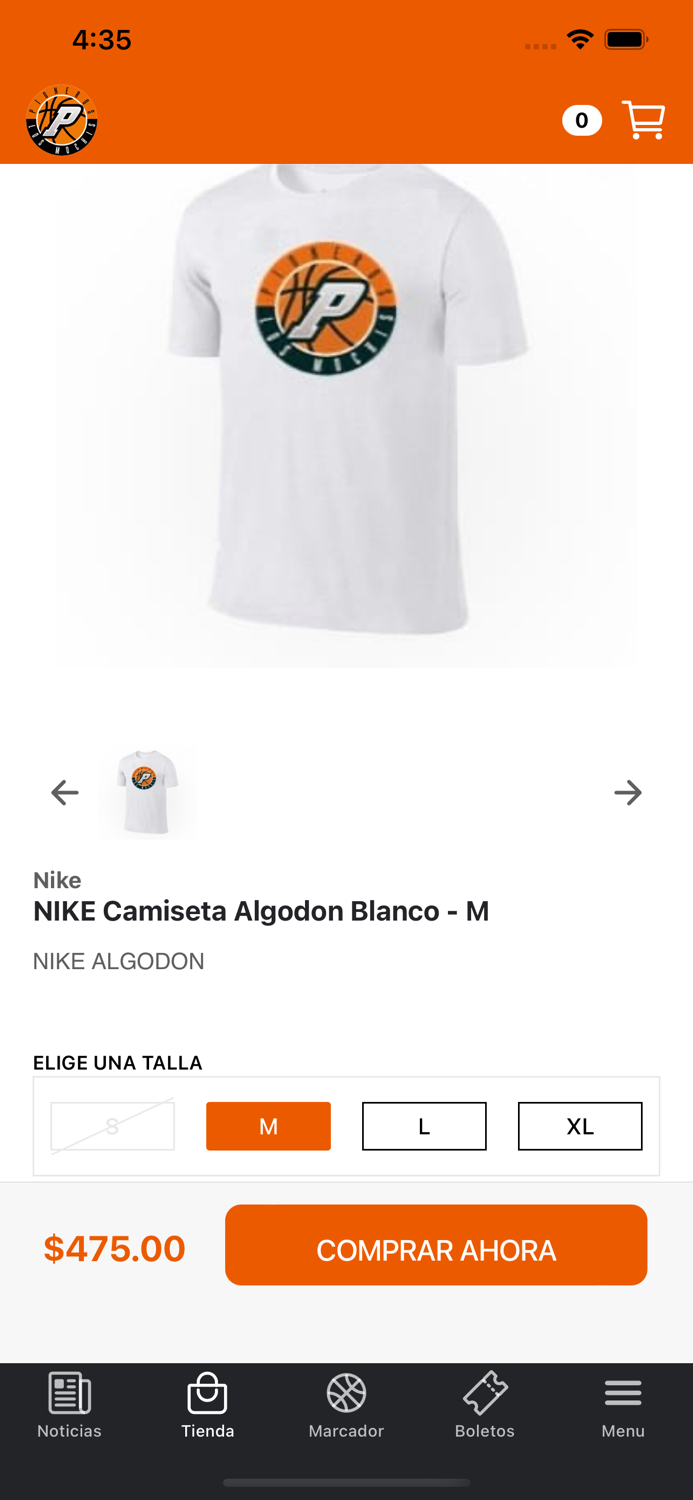This screenshot has height=1500, width=693.
Task: Choose size L
Action: coord(424,1126)
